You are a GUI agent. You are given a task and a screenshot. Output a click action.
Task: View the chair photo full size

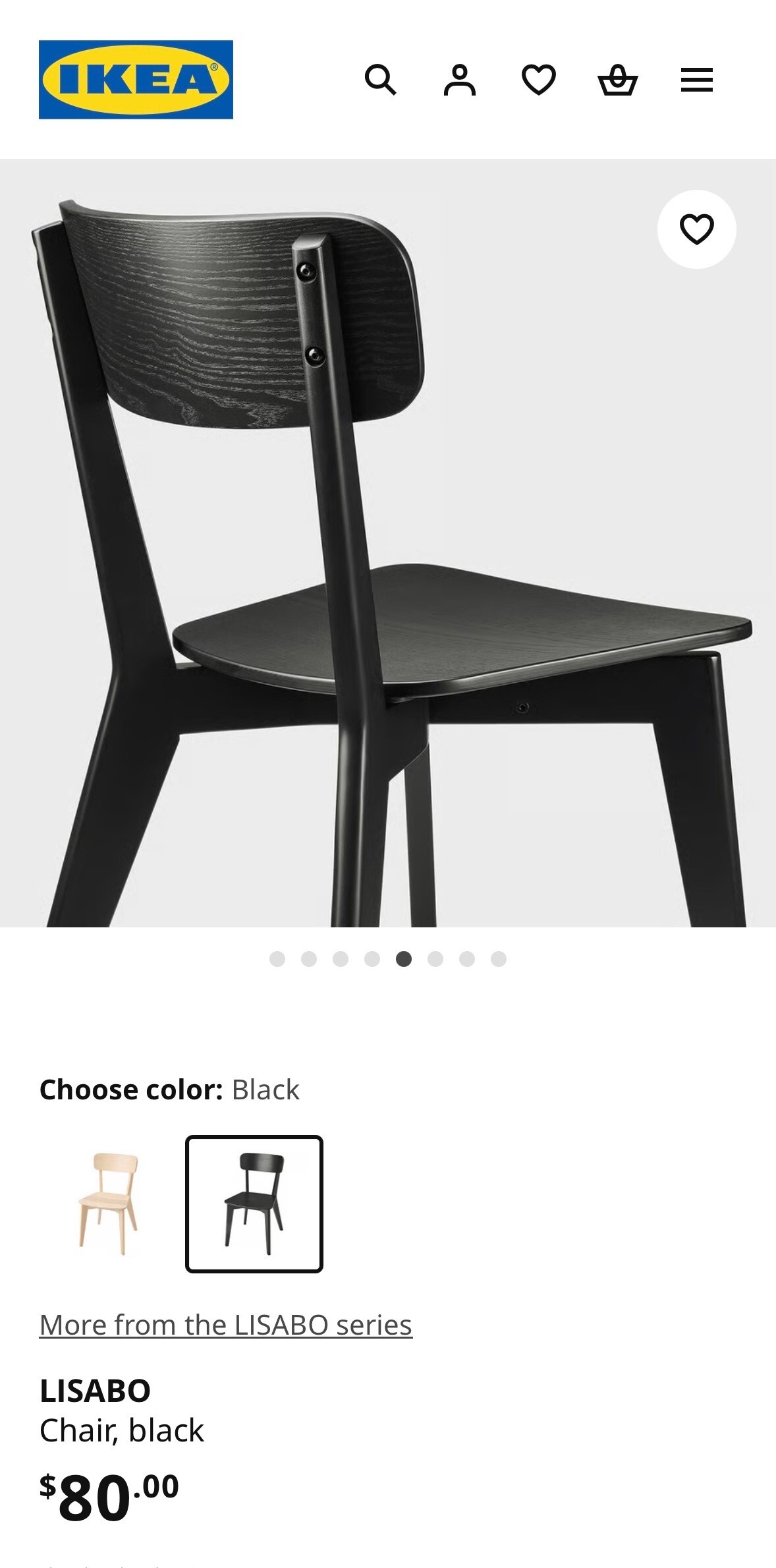pyautogui.click(x=388, y=542)
